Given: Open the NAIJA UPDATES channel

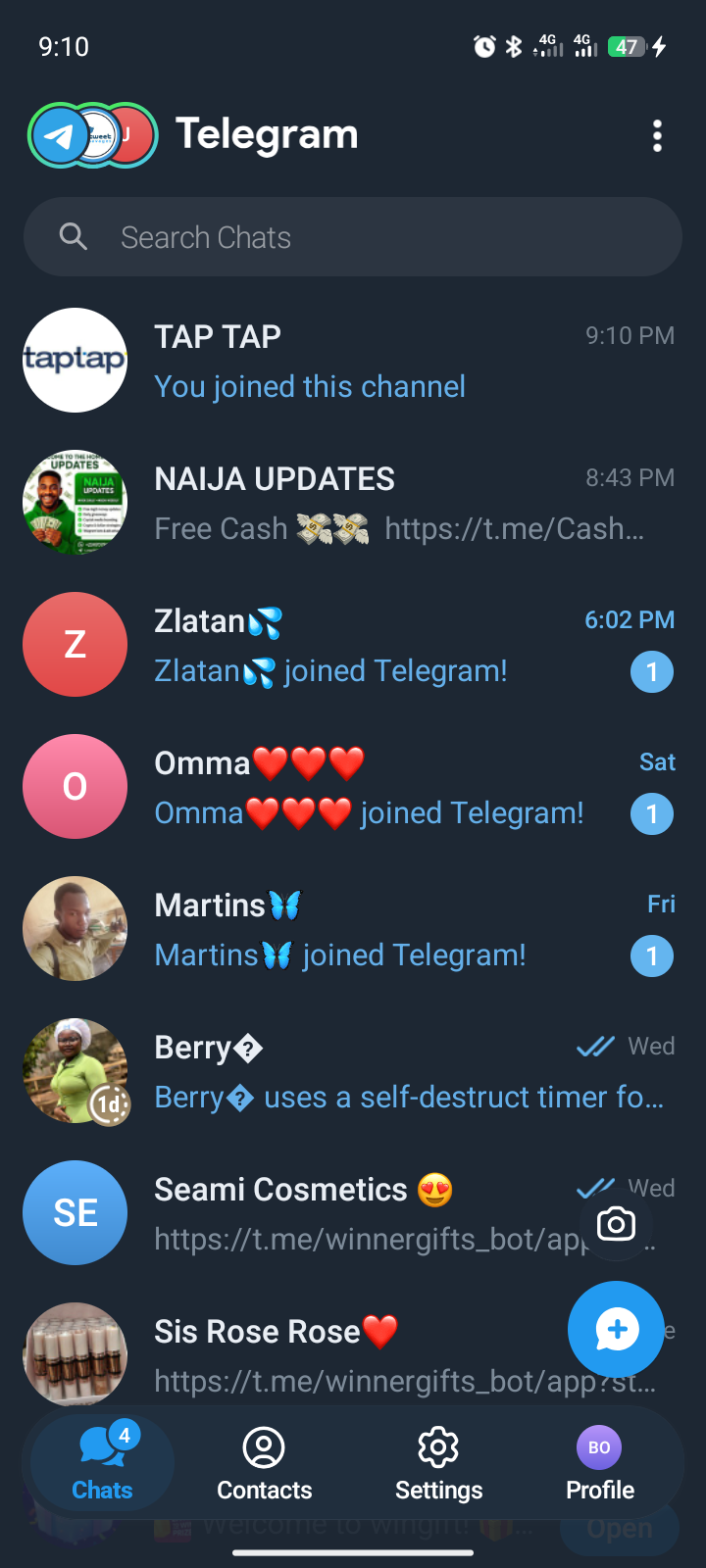Looking at the screenshot, I should pyautogui.click(x=353, y=503).
